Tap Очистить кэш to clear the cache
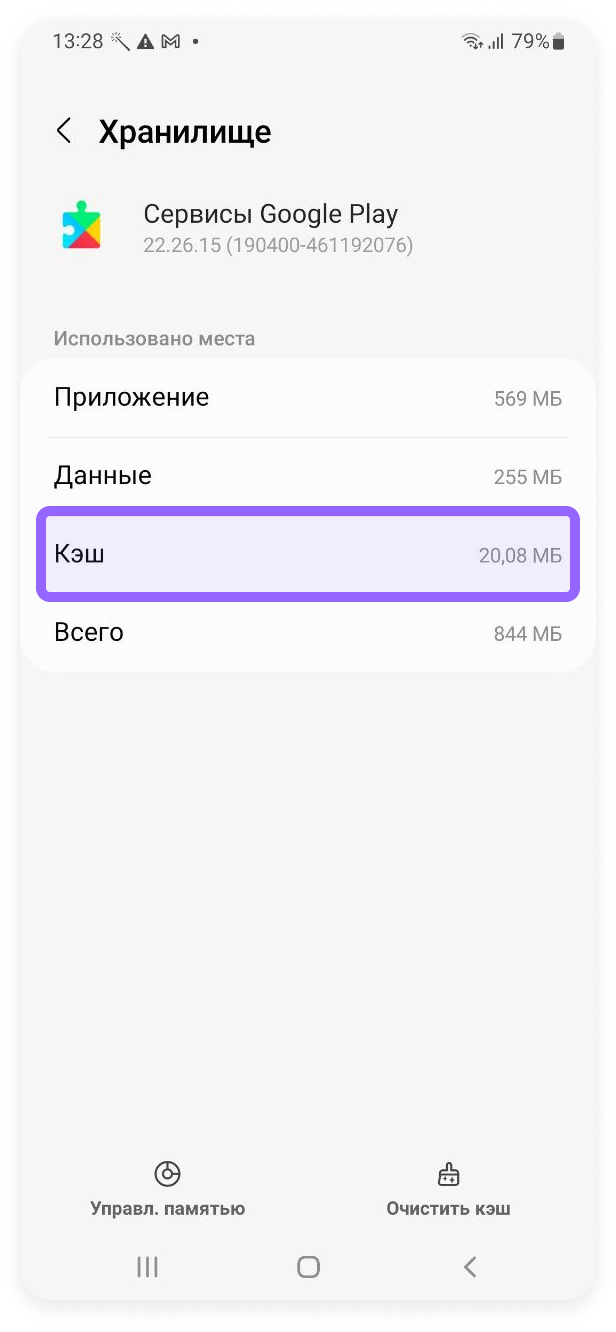 448,1189
